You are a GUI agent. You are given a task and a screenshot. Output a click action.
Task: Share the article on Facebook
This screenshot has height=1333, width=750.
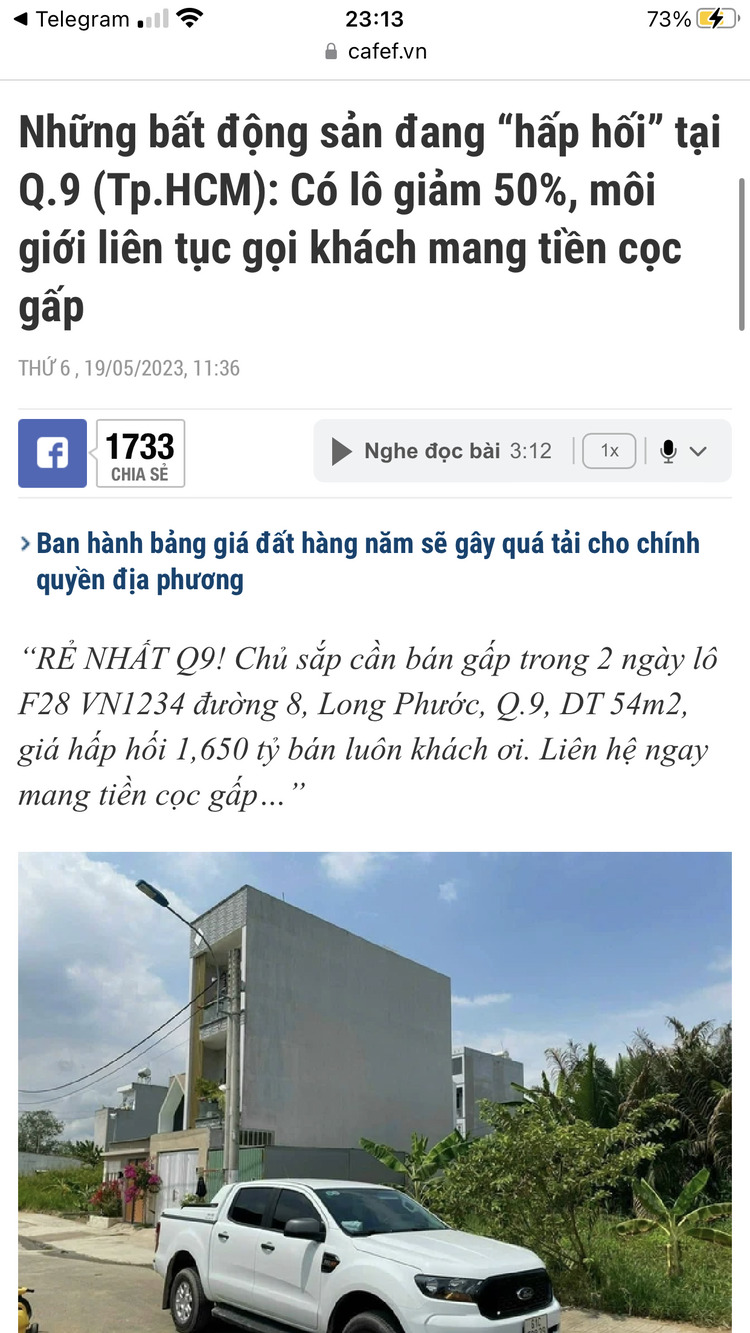(x=52, y=453)
